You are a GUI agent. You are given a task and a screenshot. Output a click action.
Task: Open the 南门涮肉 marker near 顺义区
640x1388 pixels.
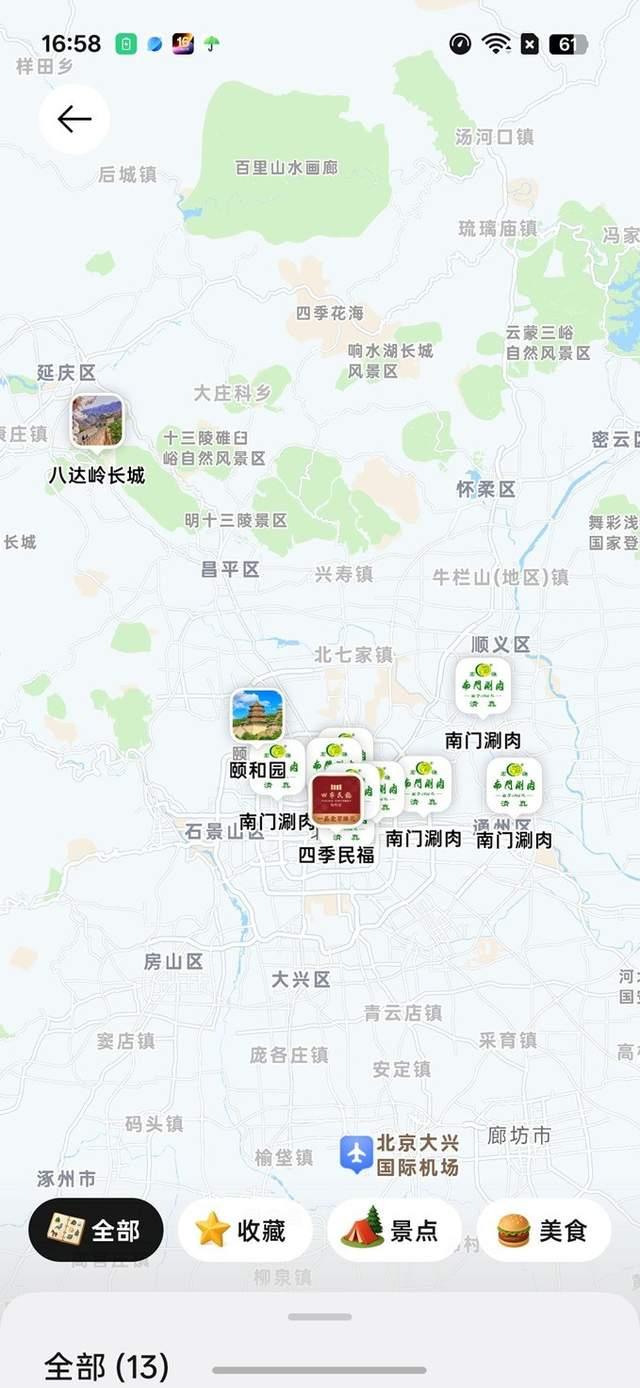[483, 686]
